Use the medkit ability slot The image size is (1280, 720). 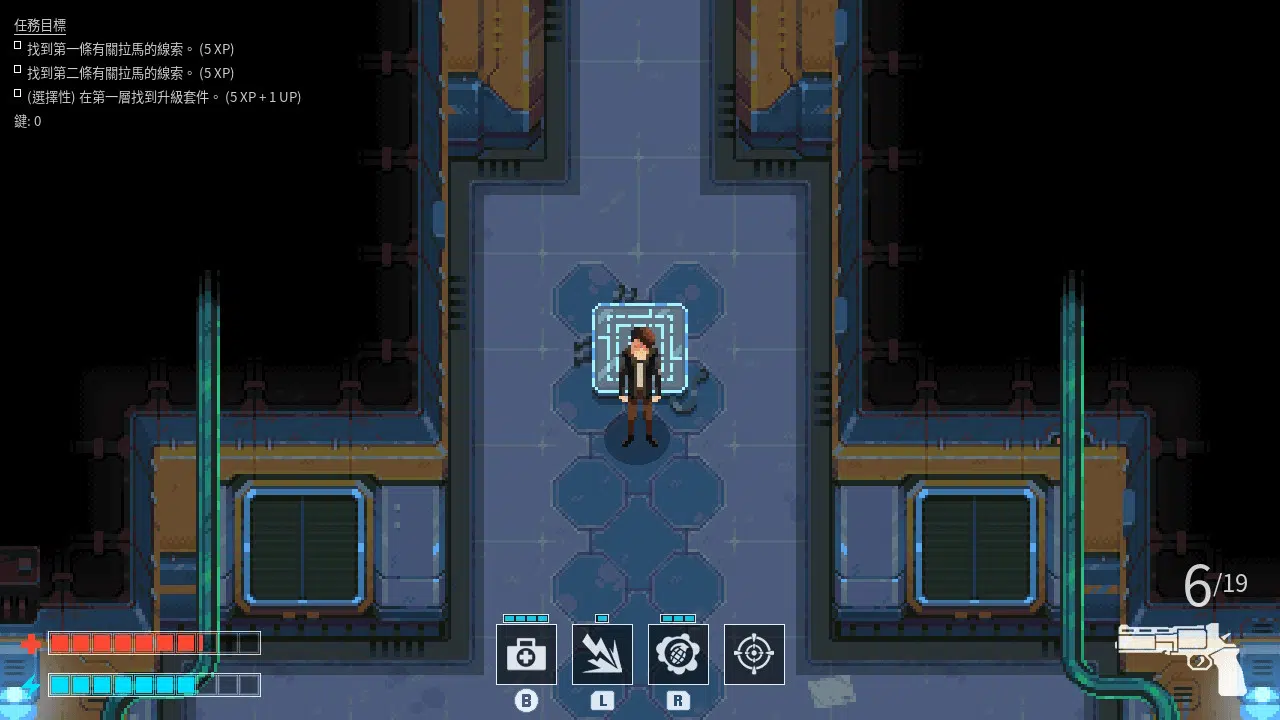[526, 655]
